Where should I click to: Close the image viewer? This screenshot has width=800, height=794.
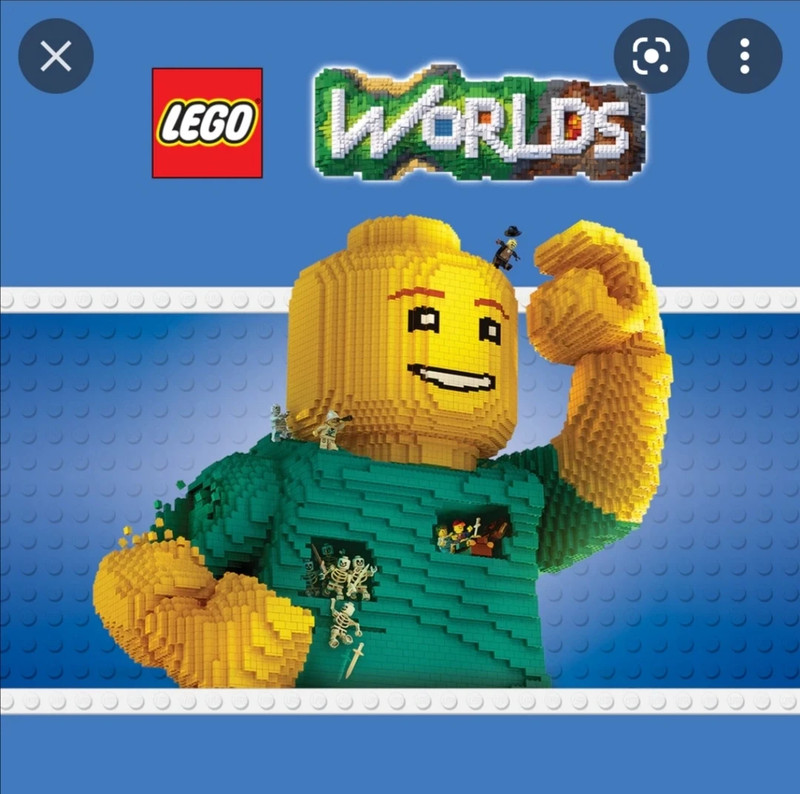click(56, 56)
